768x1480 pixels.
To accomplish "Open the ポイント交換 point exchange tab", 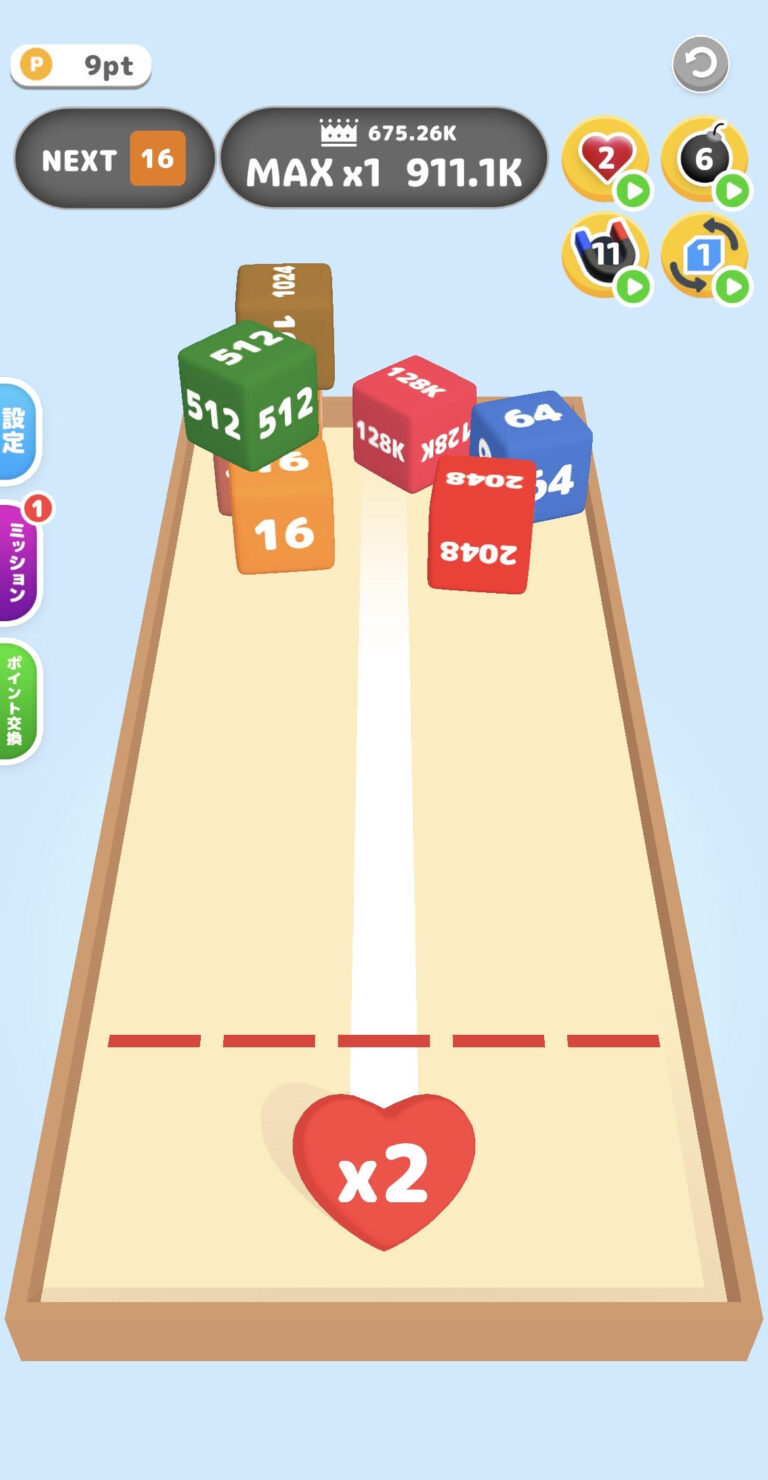I will pyautogui.click(x=17, y=701).
